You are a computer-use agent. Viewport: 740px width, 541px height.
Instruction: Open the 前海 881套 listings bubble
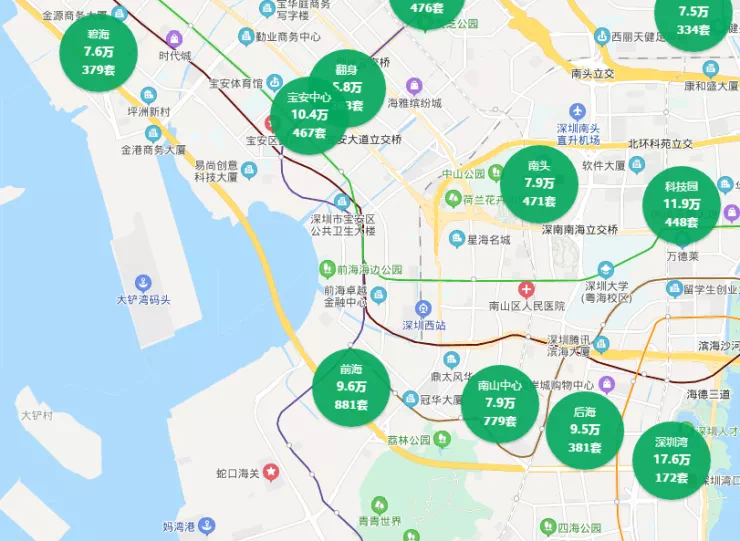(x=351, y=387)
